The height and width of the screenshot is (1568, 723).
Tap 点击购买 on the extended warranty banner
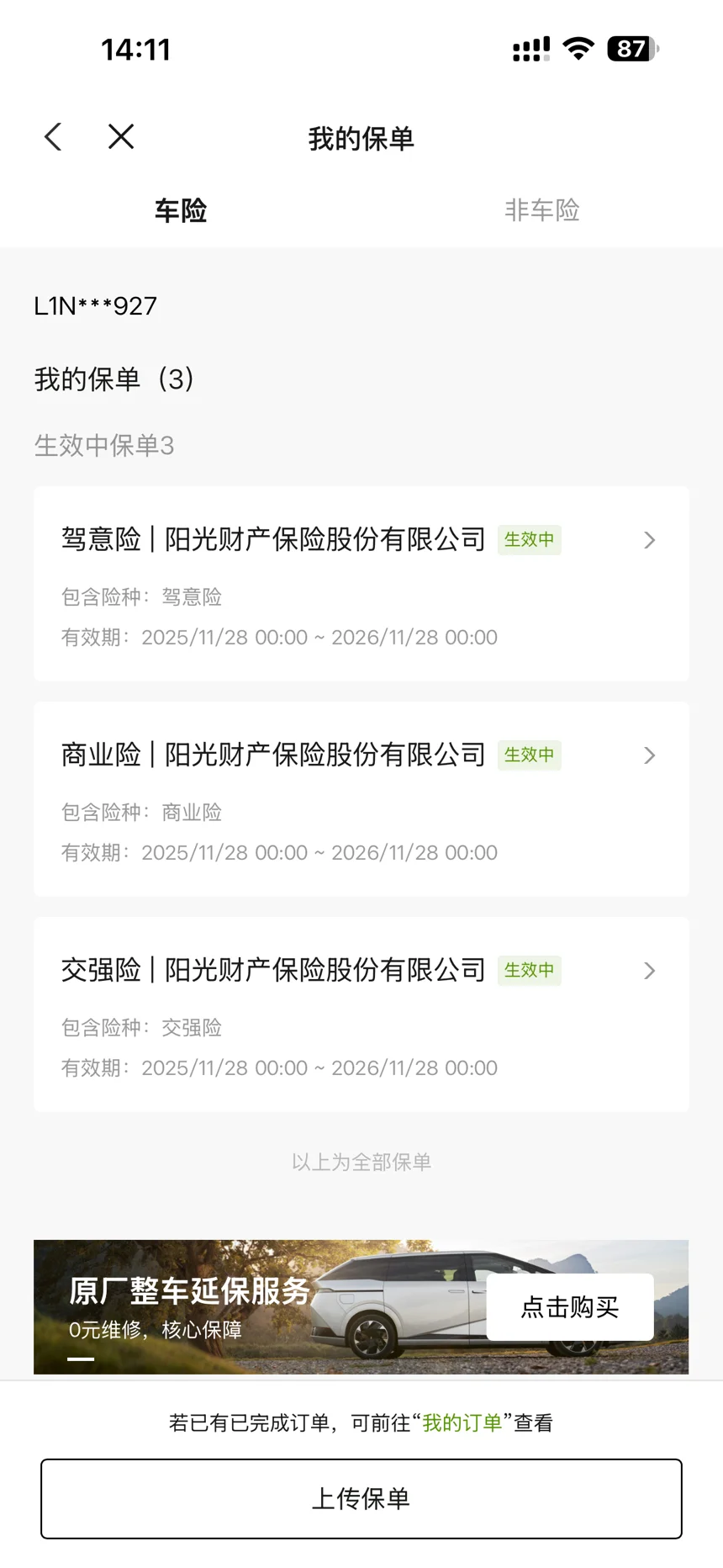570,1306
